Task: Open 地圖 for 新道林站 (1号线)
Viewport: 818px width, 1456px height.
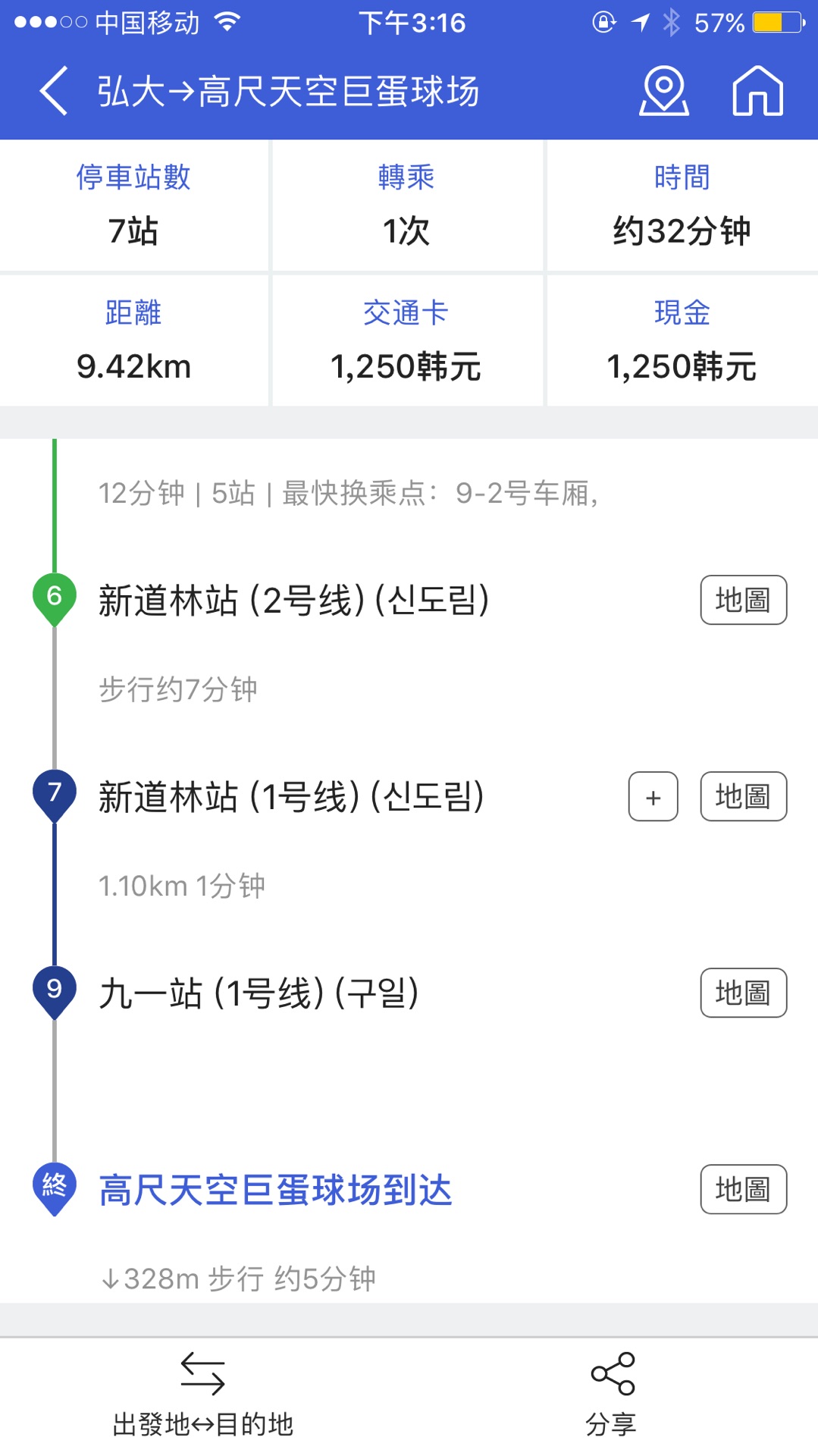Action: pos(743,796)
